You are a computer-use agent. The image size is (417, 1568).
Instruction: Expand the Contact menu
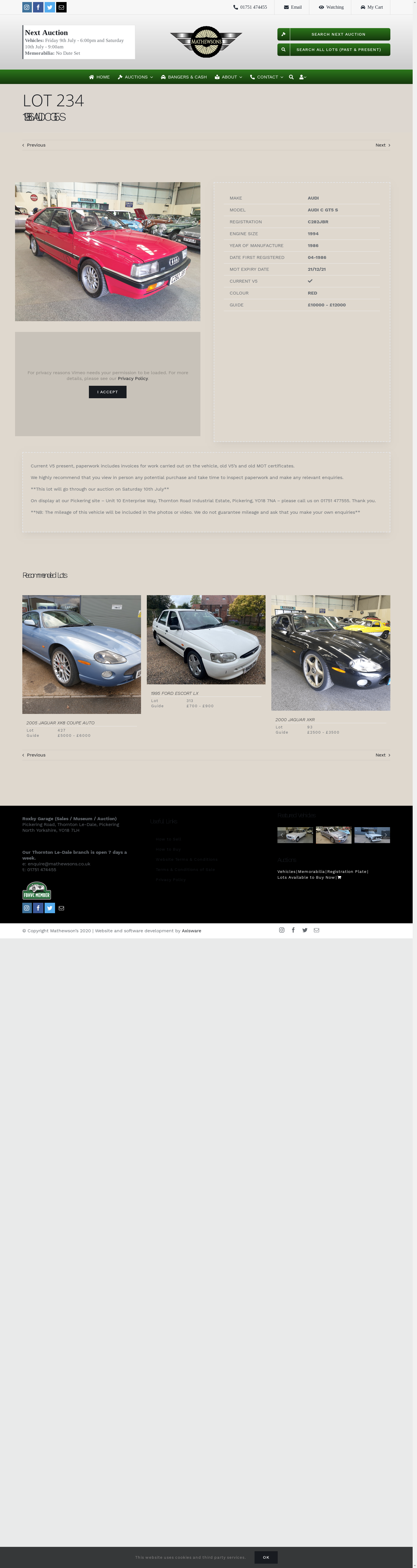[x=267, y=77]
